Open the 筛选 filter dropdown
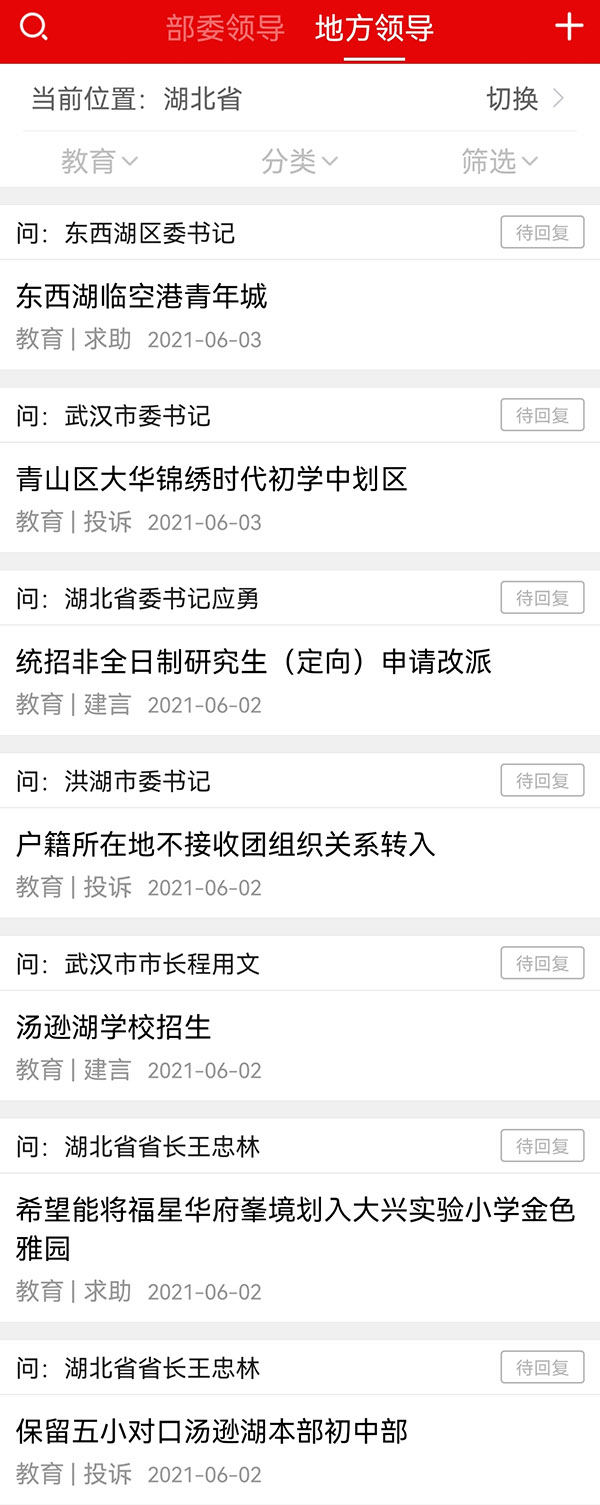 click(x=499, y=162)
